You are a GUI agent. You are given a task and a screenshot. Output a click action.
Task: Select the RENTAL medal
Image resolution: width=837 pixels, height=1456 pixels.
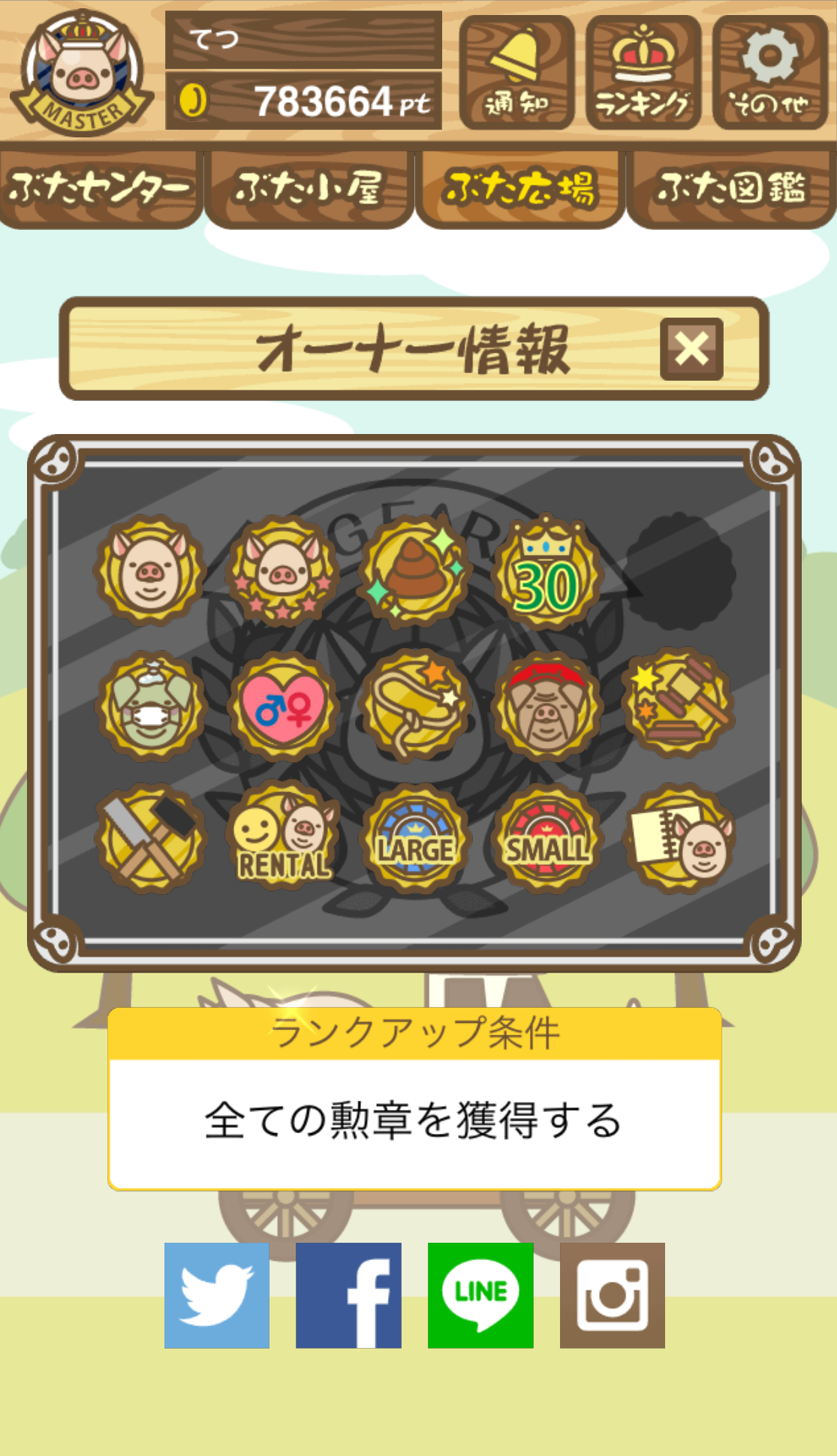(x=284, y=837)
